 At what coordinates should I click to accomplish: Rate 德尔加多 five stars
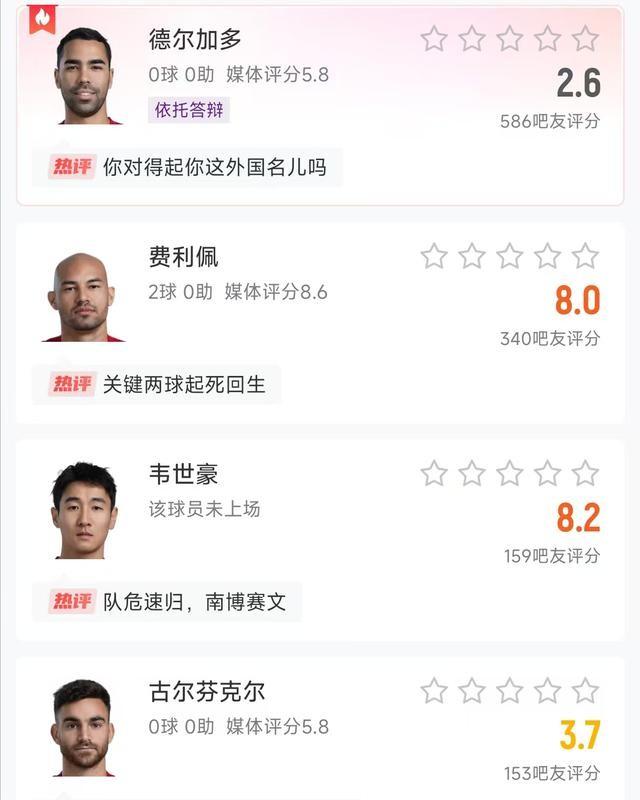coord(585,39)
